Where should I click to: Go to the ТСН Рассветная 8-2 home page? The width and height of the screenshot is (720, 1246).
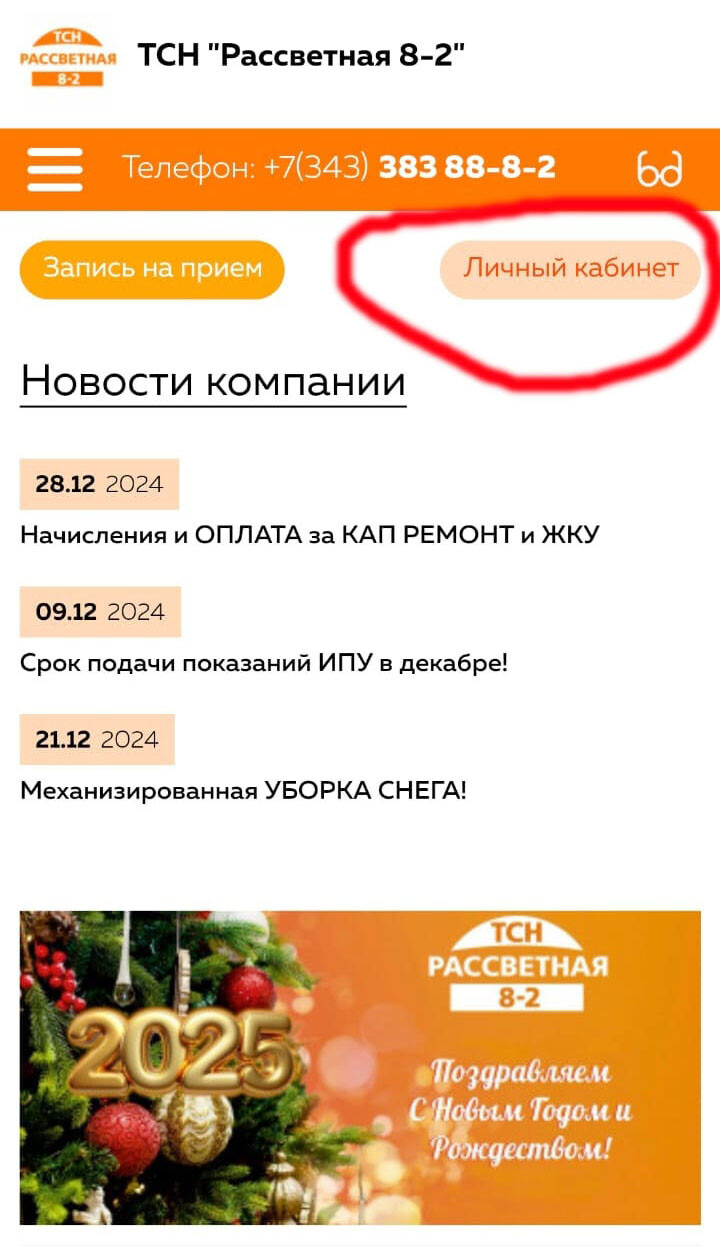coord(68,57)
